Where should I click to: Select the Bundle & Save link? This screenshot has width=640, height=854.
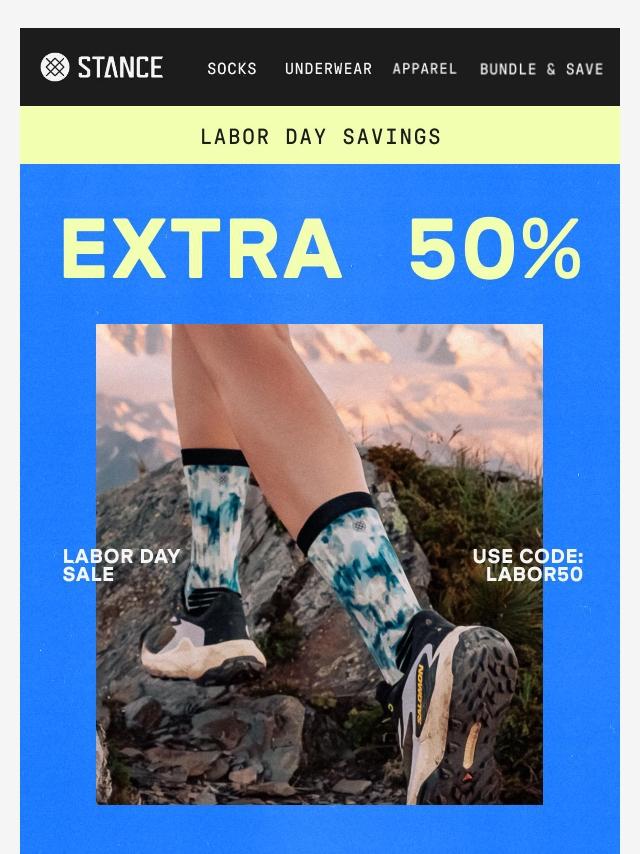tap(541, 69)
